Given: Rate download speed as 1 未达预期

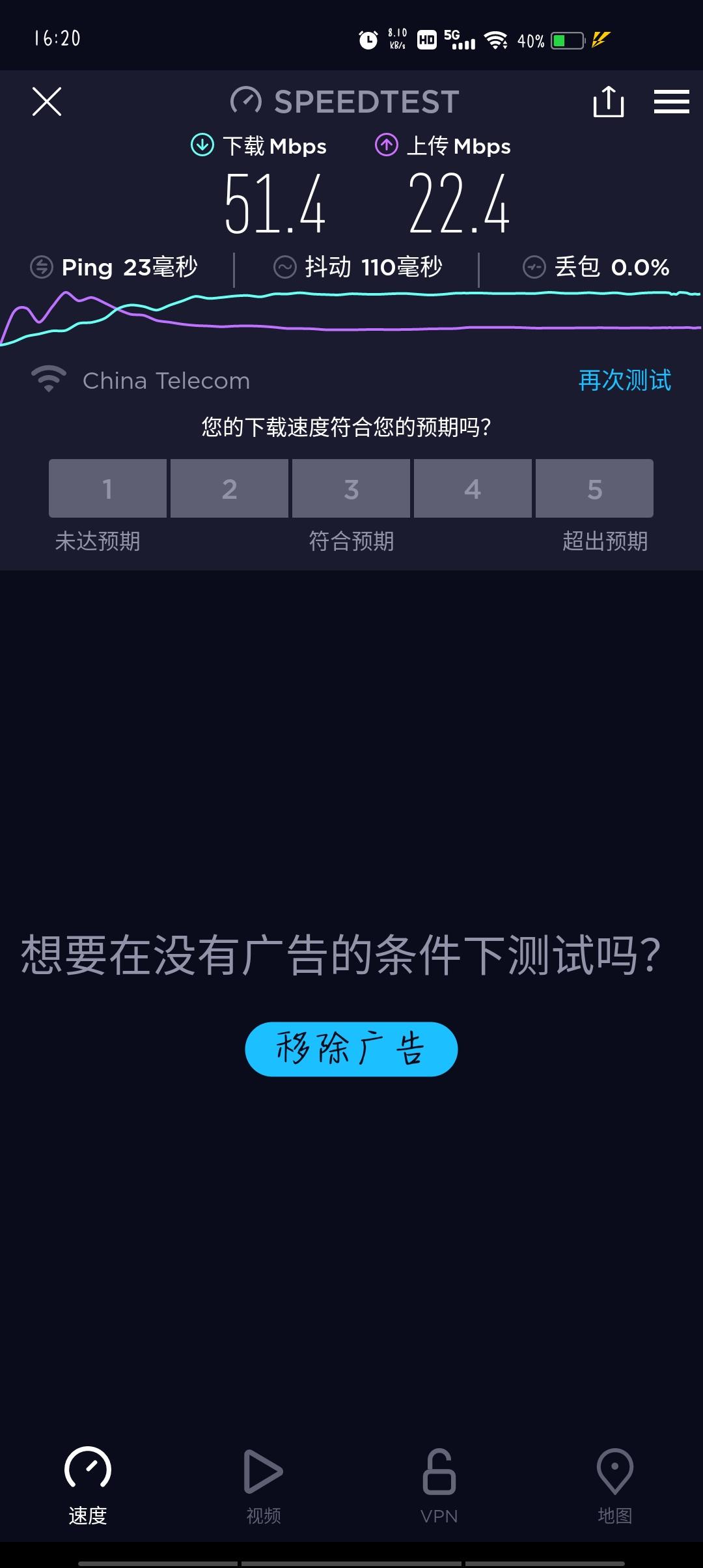Looking at the screenshot, I should pyautogui.click(x=107, y=489).
